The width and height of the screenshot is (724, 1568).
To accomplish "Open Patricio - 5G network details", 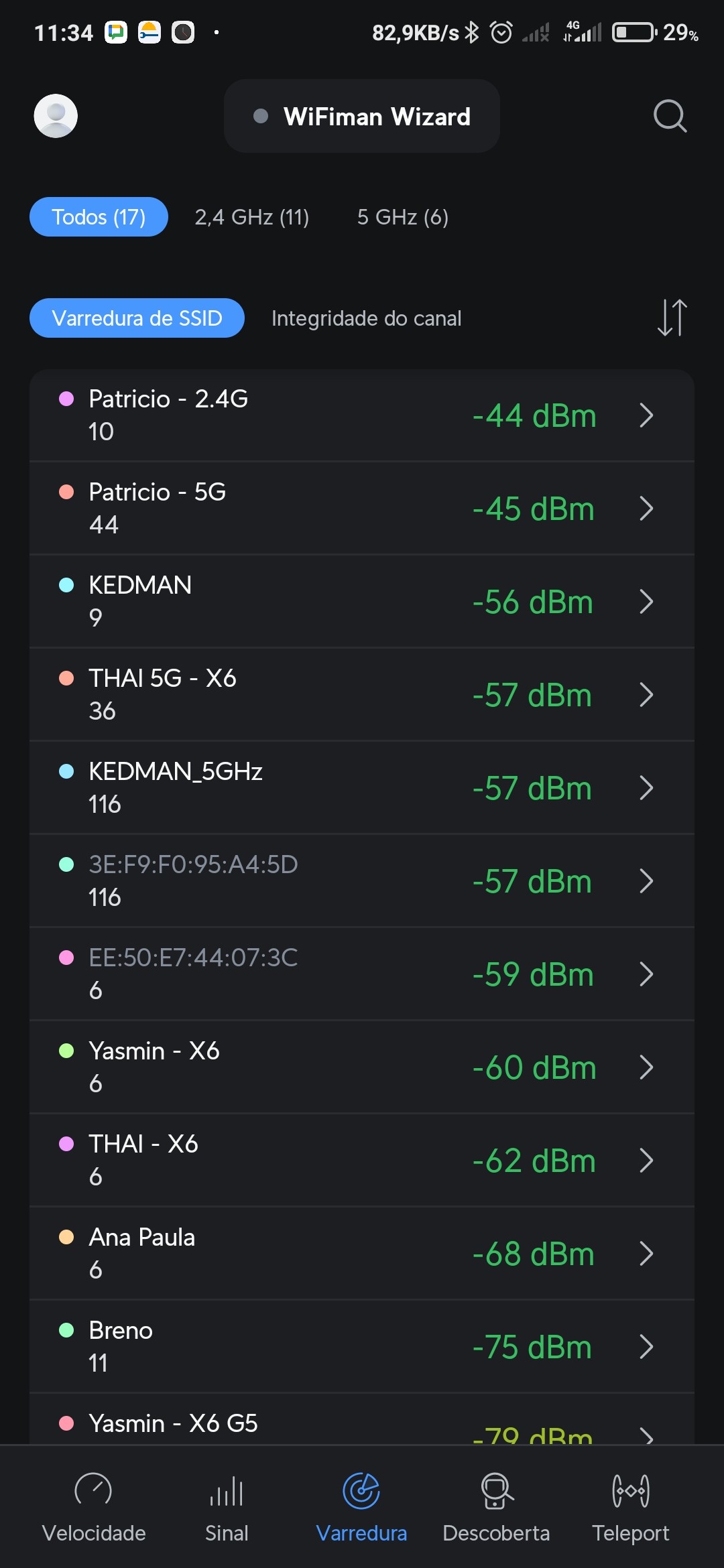I will pyautogui.click(x=362, y=509).
